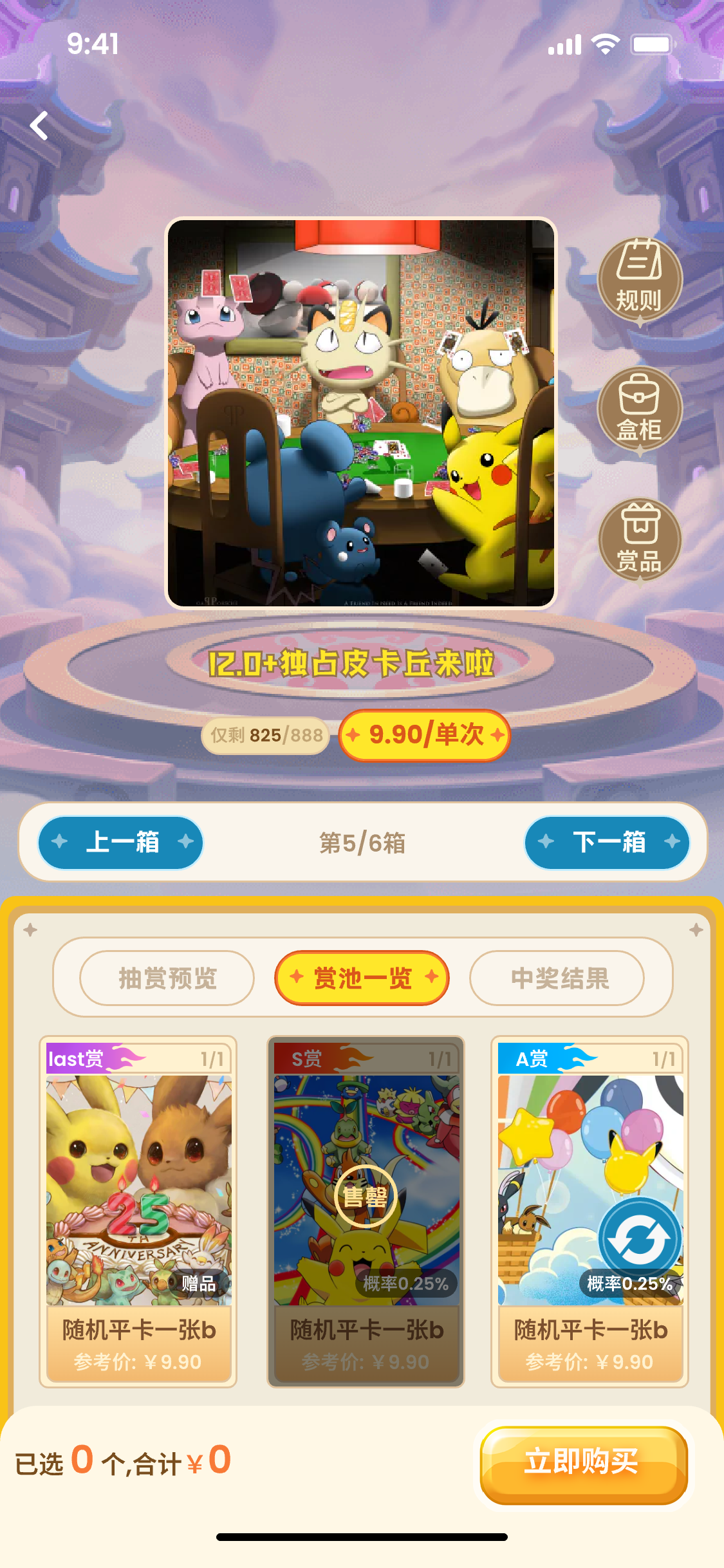This screenshot has height=1568, width=724.
Task: Tap the Wi-Fi icon in status bar
Action: (x=604, y=44)
